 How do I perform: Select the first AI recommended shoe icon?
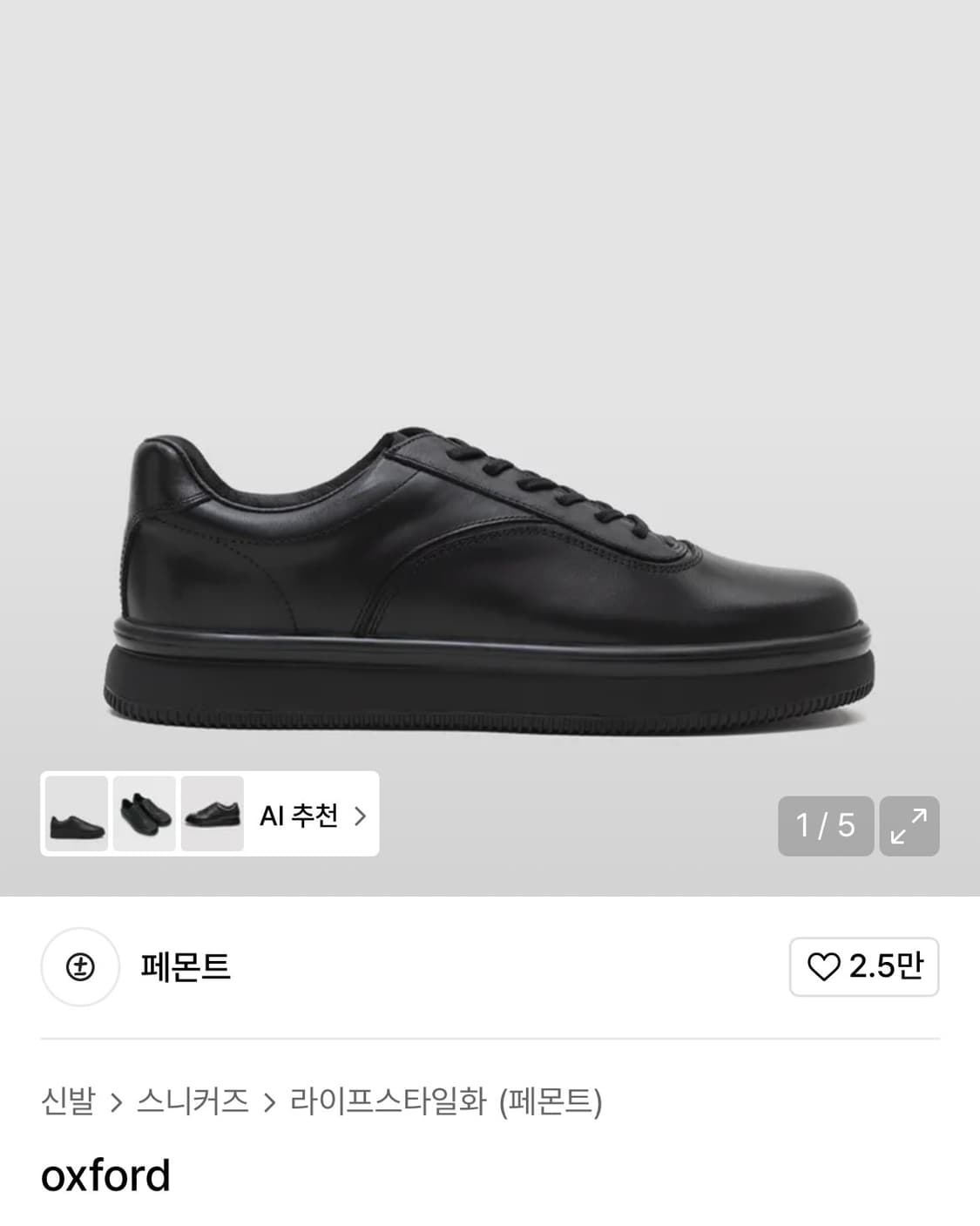[76, 816]
